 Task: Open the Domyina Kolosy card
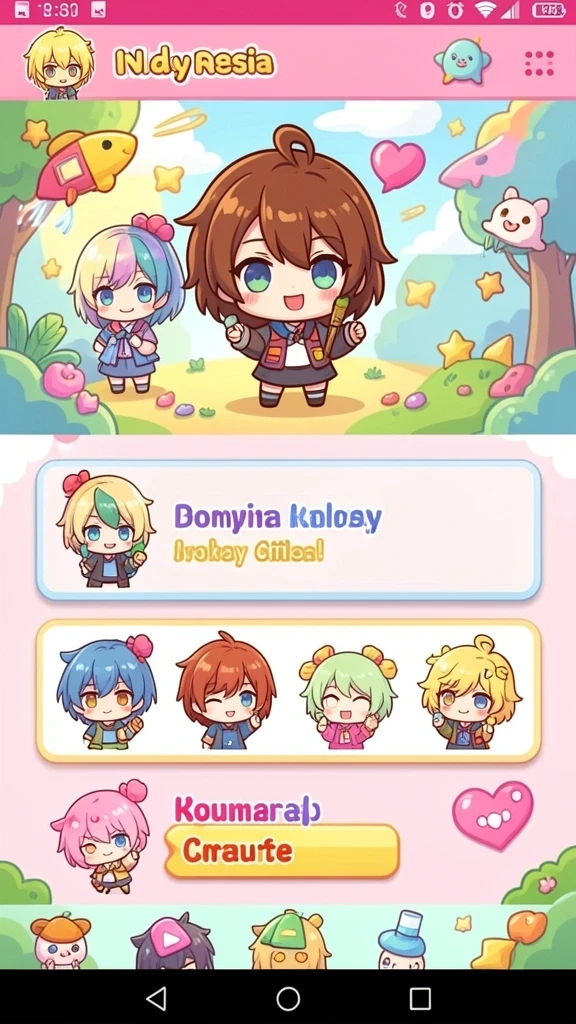288,530
